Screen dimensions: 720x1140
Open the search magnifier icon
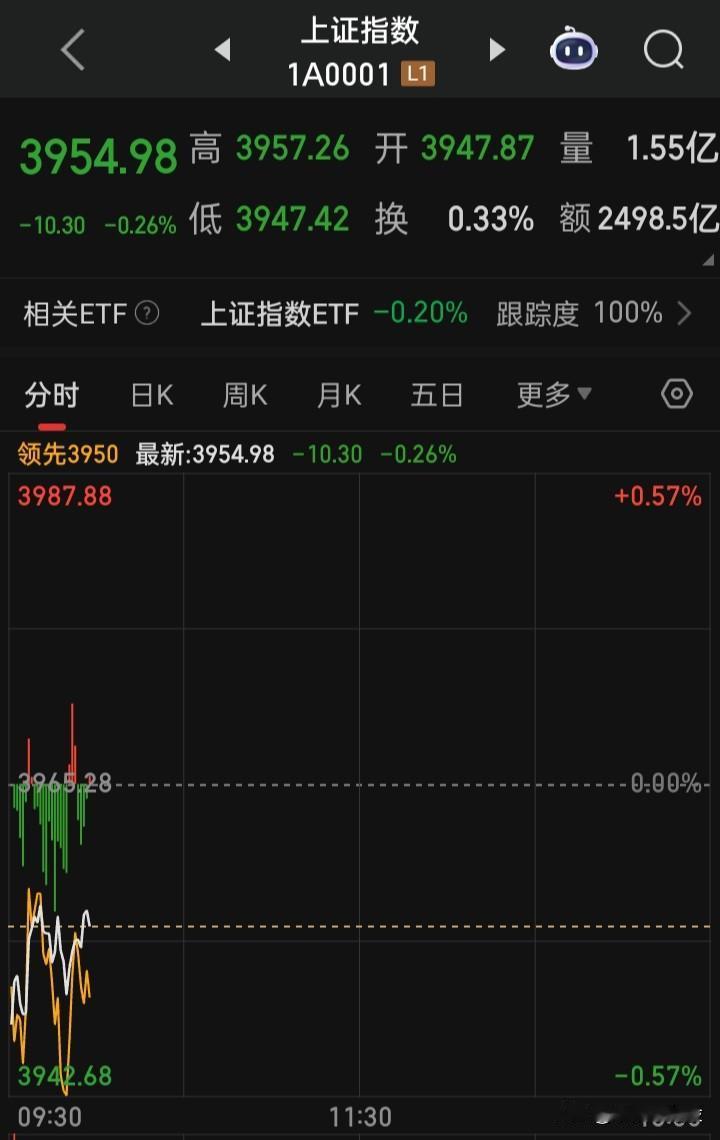coord(662,48)
